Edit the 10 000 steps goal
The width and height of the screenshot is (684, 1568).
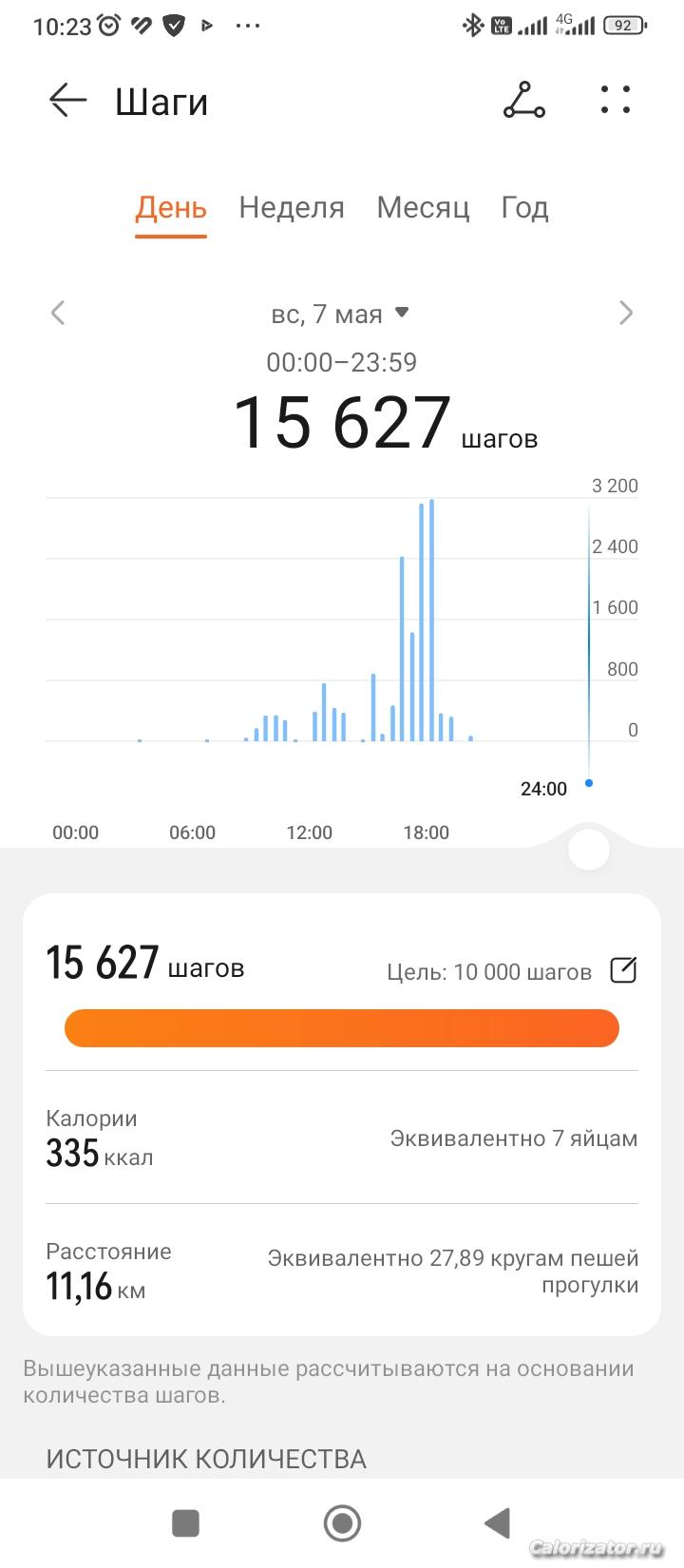pyautogui.click(x=623, y=970)
